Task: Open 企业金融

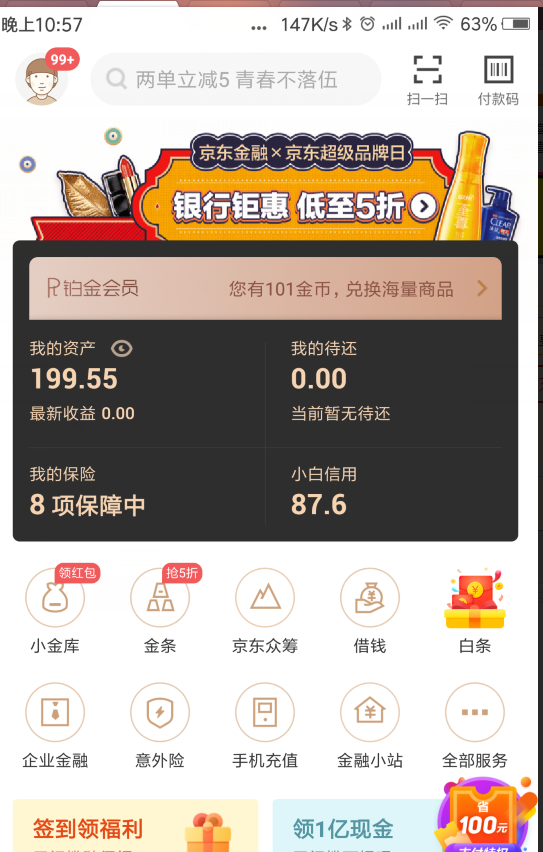Action: pyautogui.click(x=55, y=725)
